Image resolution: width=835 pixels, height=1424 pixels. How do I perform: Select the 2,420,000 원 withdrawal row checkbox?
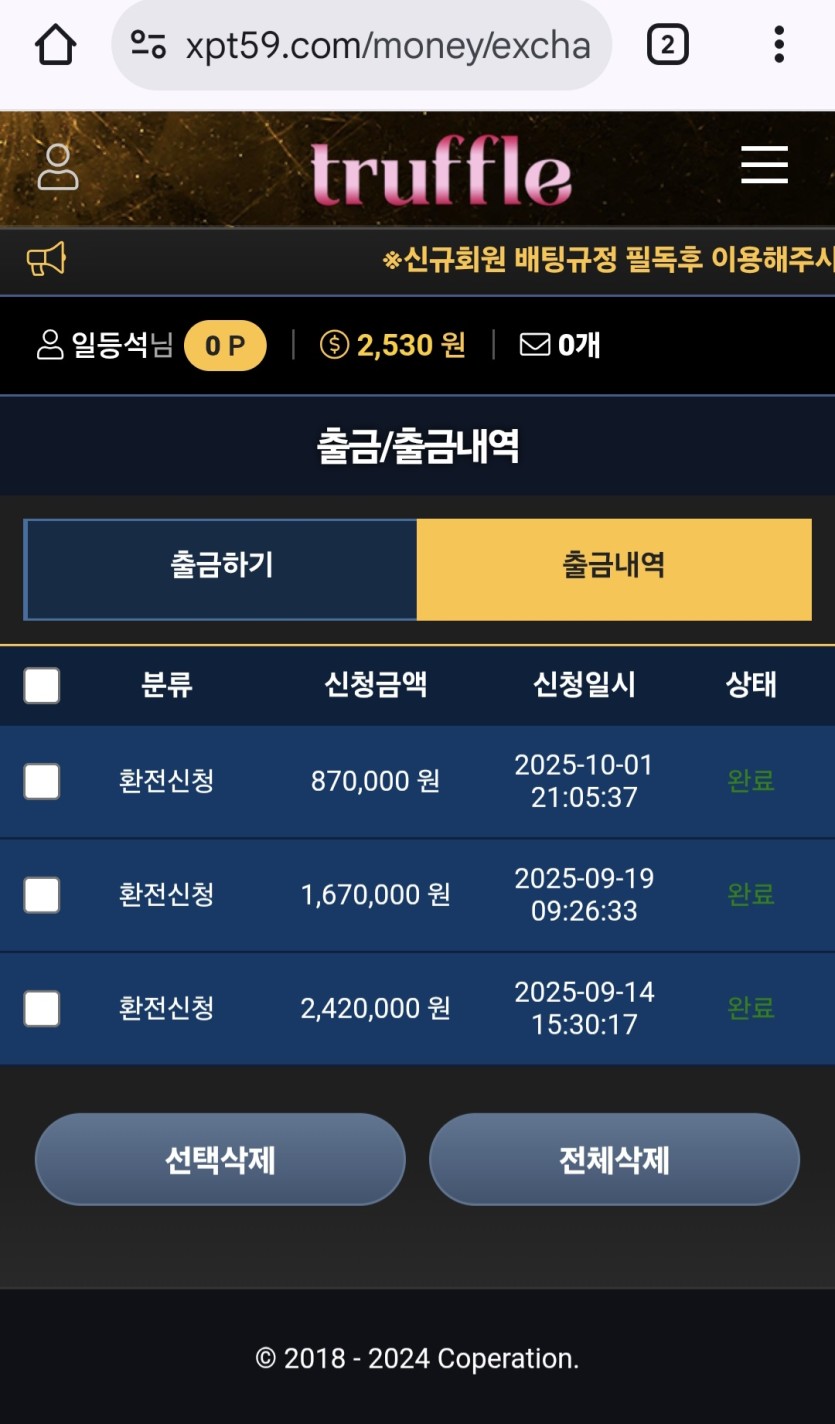click(x=42, y=1008)
